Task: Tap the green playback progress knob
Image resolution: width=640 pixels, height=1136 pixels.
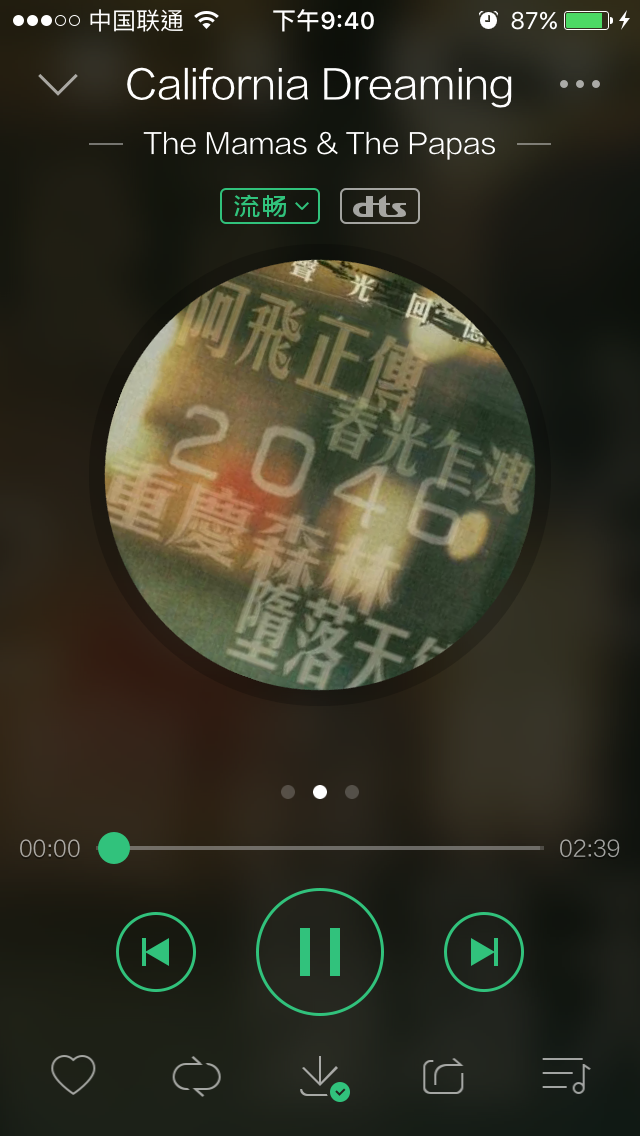Action: pos(114,848)
